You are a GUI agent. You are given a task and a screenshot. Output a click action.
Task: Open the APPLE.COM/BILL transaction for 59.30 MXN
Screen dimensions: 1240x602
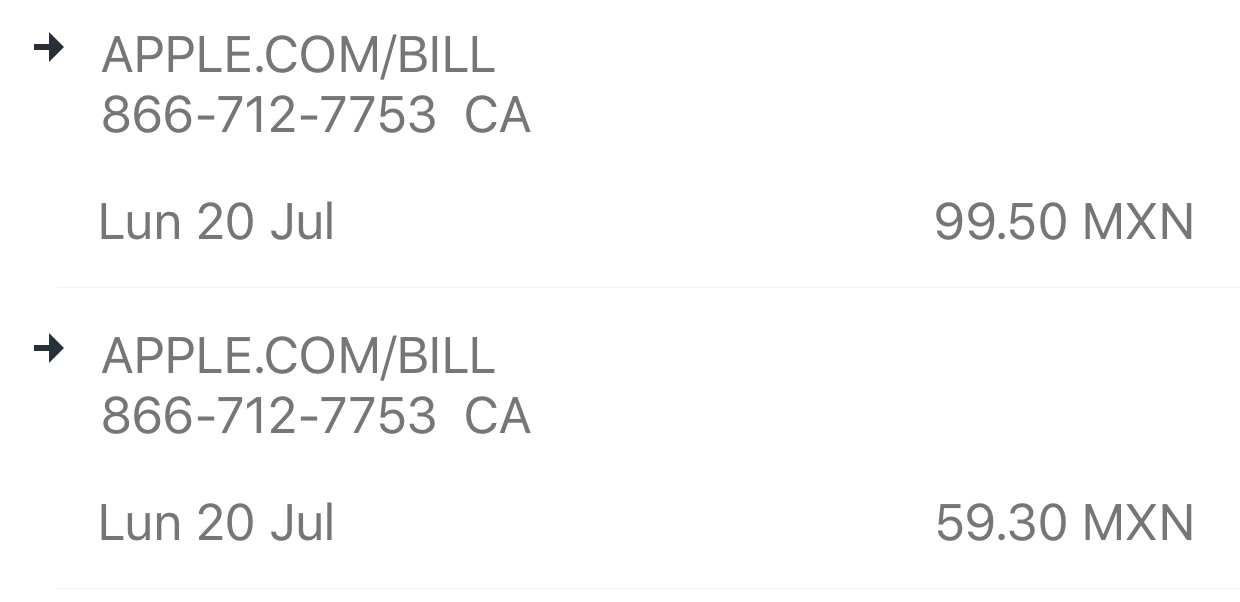620,440
